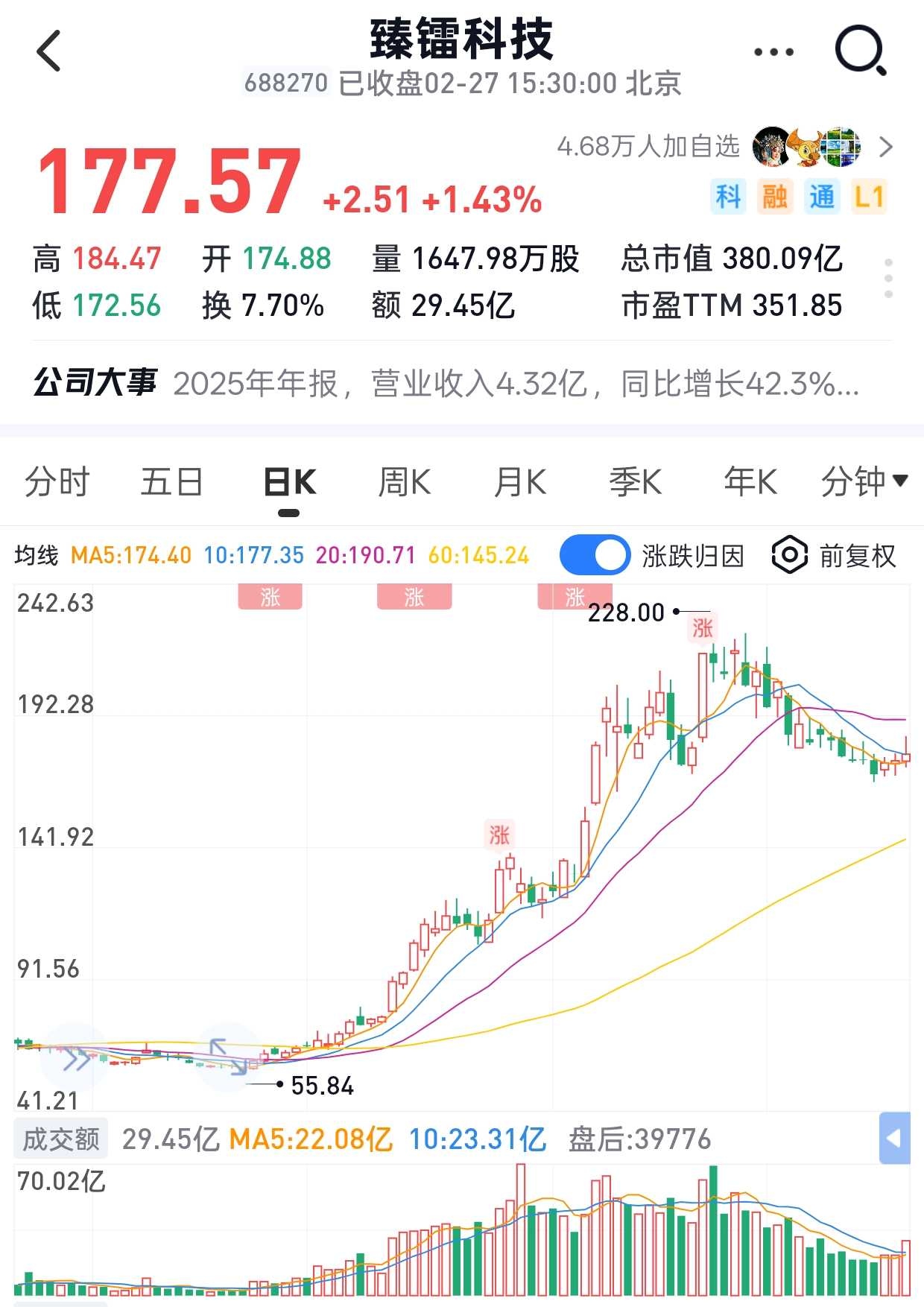The image size is (924, 1307).
Task: Switch to the 五日 chart tab
Action: pos(172,482)
